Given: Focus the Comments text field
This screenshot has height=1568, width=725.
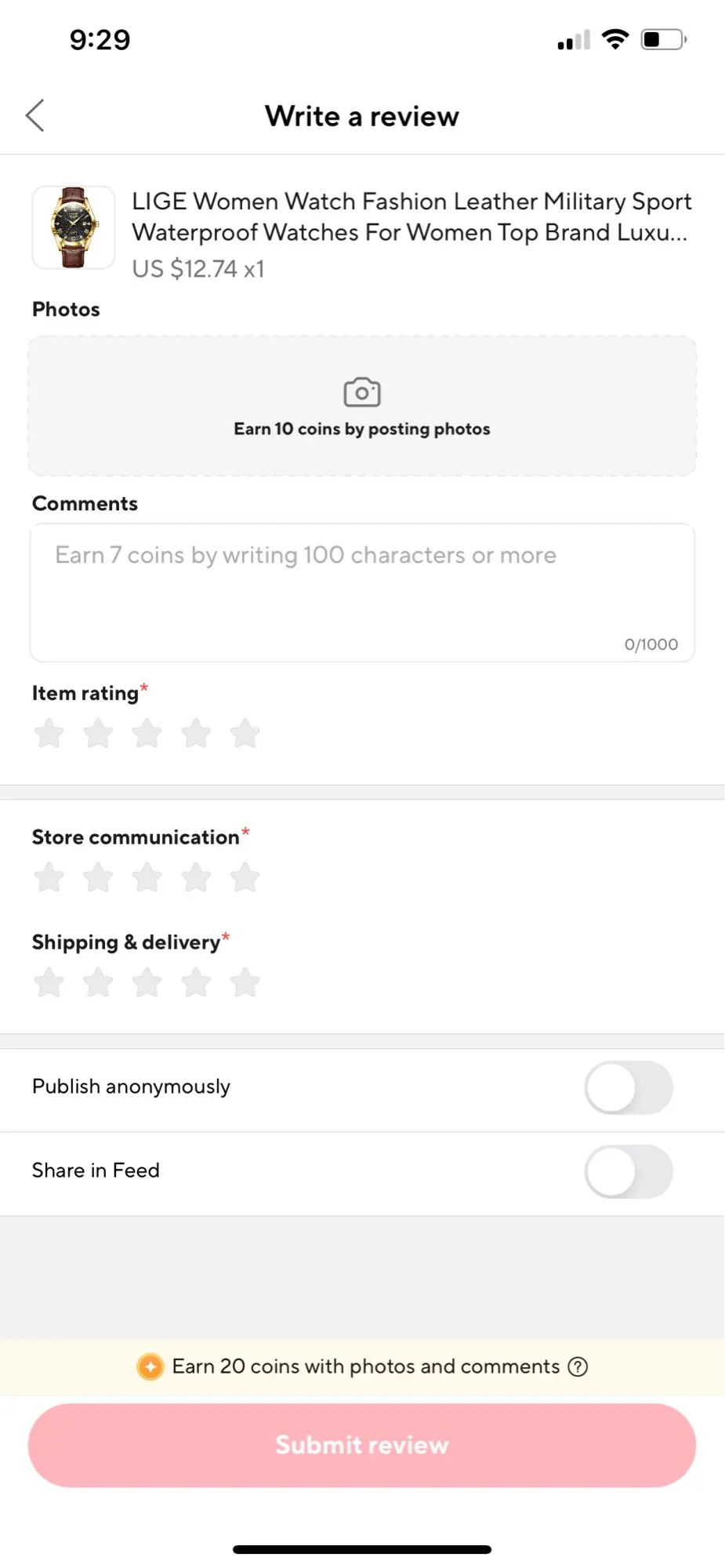Looking at the screenshot, I should click(x=362, y=593).
